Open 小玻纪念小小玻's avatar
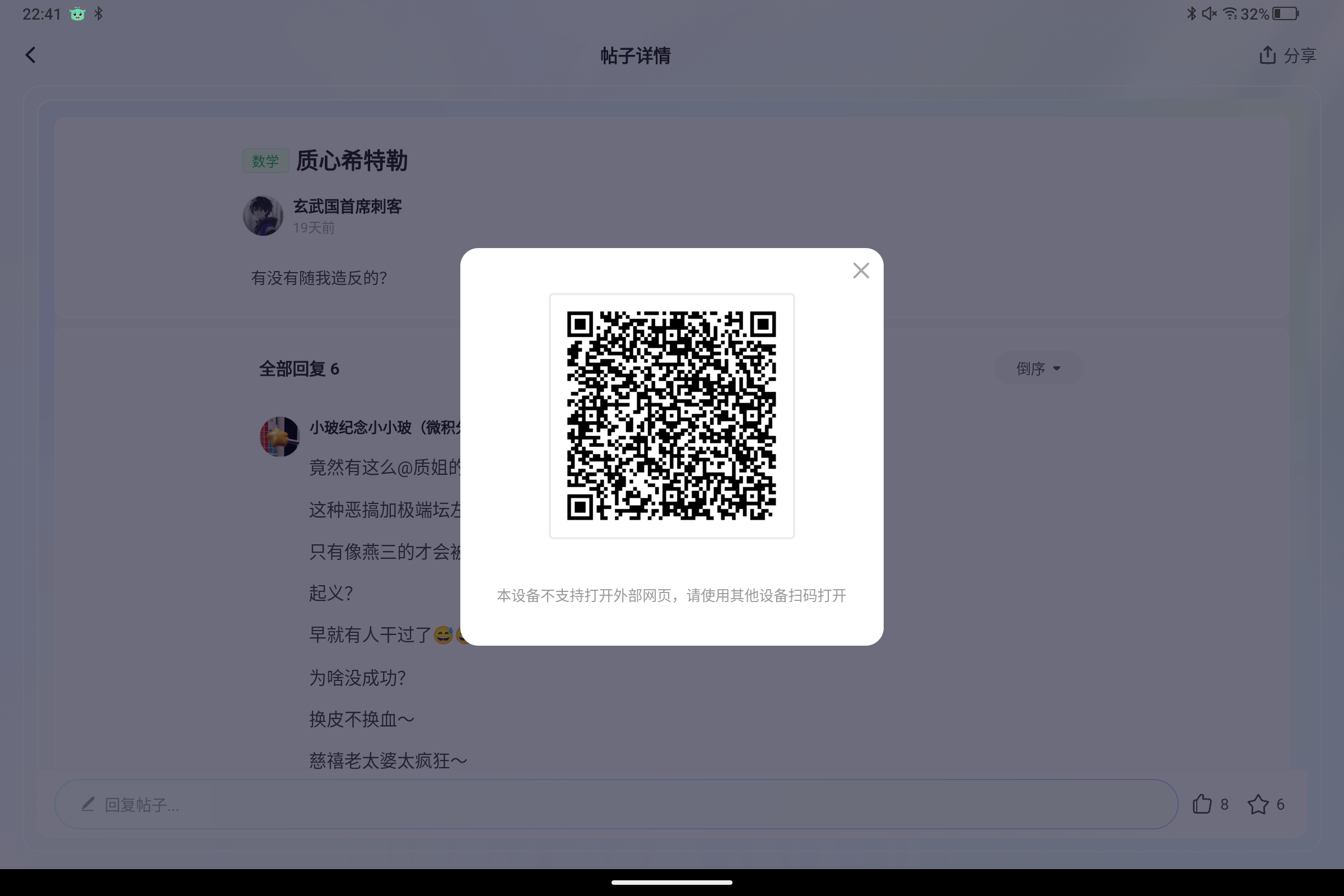Viewport: 1344px width, 896px height. tap(279, 437)
